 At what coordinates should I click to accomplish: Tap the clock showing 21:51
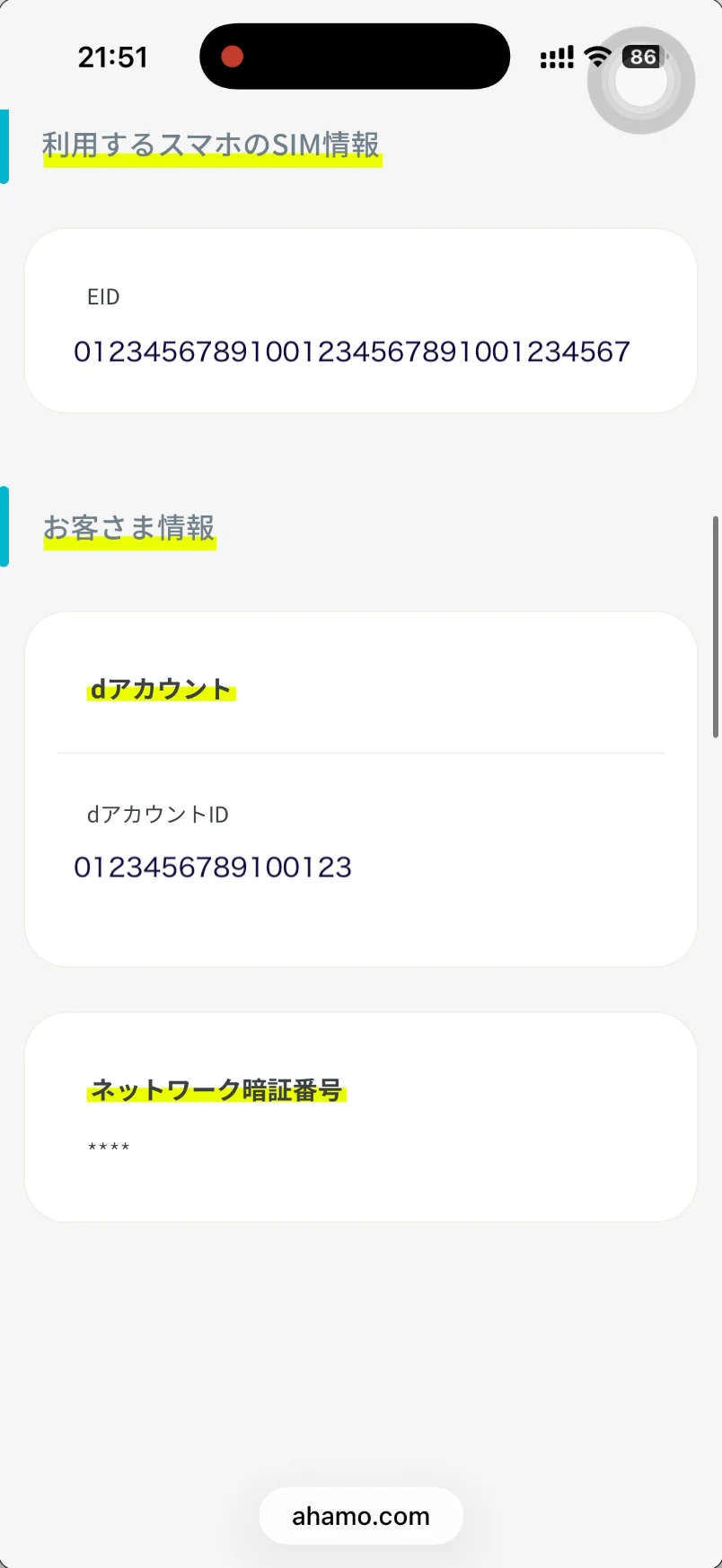[x=113, y=56]
